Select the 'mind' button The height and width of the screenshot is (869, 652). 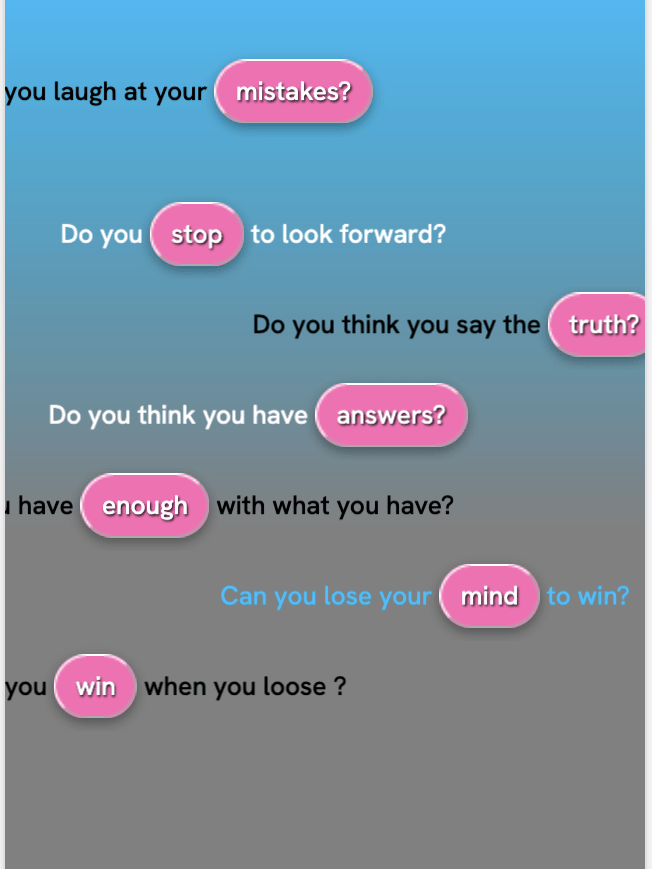tap(489, 596)
